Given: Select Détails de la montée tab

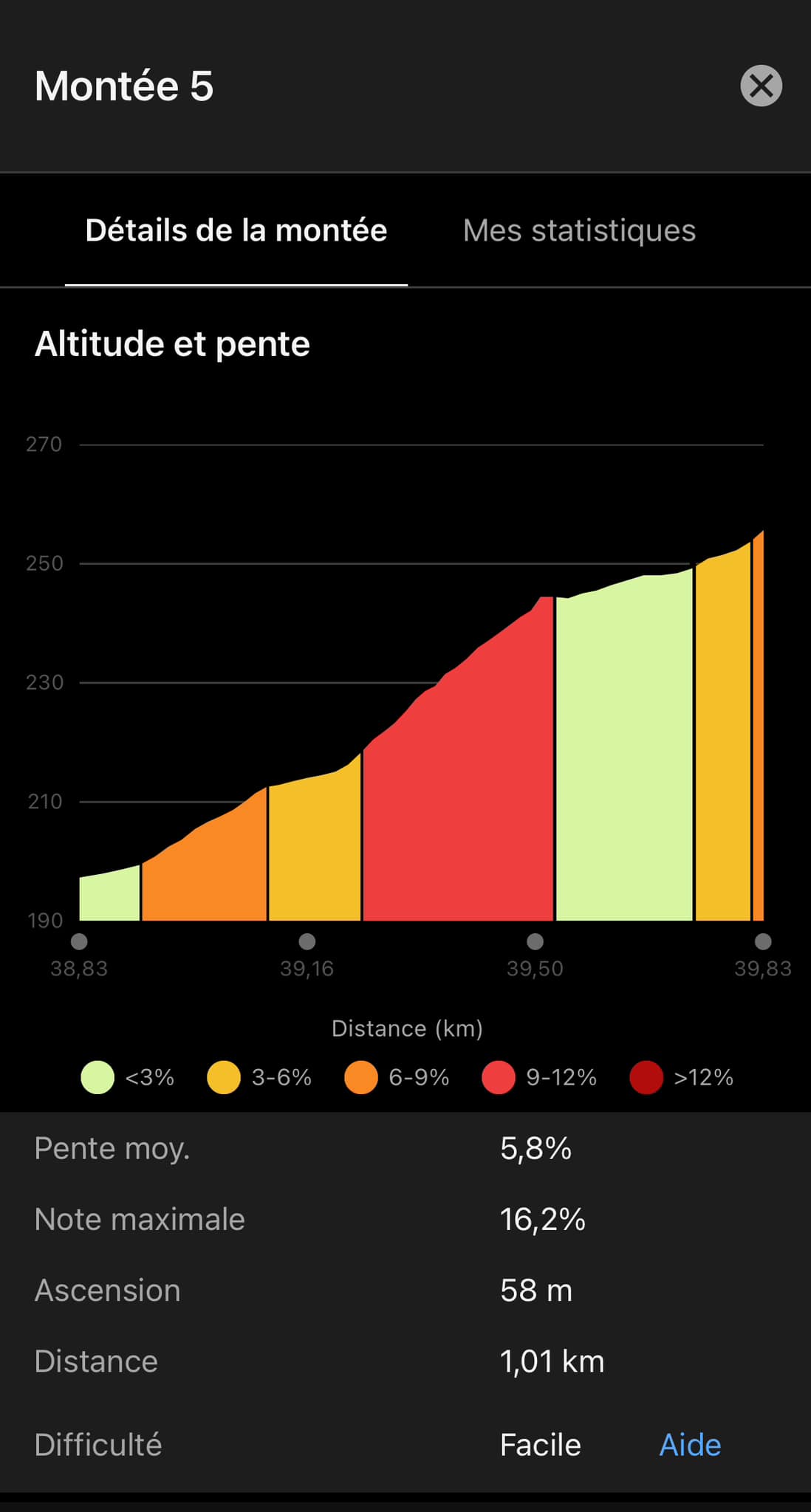Looking at the screenshot, I should [236, 230].
